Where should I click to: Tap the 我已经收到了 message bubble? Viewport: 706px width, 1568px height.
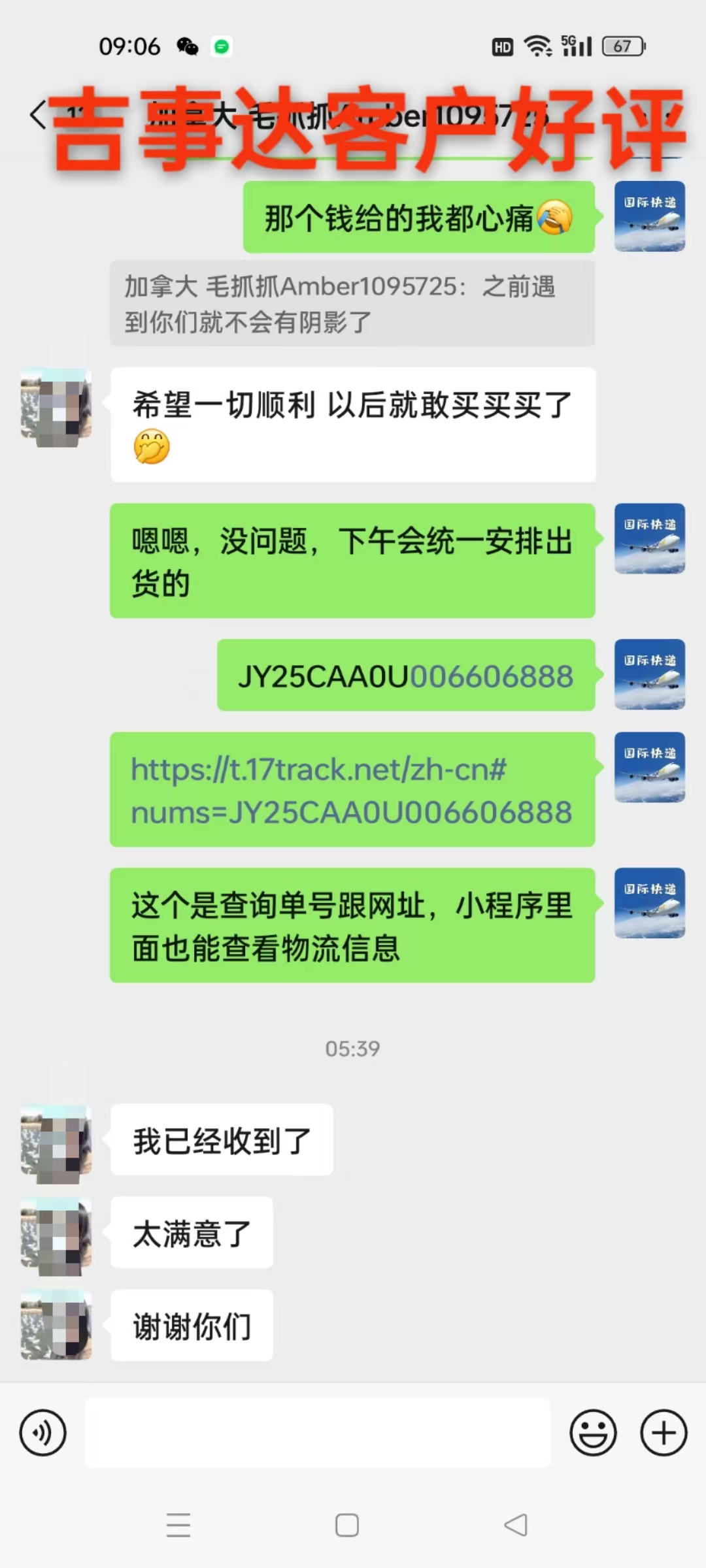pos(221,1140)
